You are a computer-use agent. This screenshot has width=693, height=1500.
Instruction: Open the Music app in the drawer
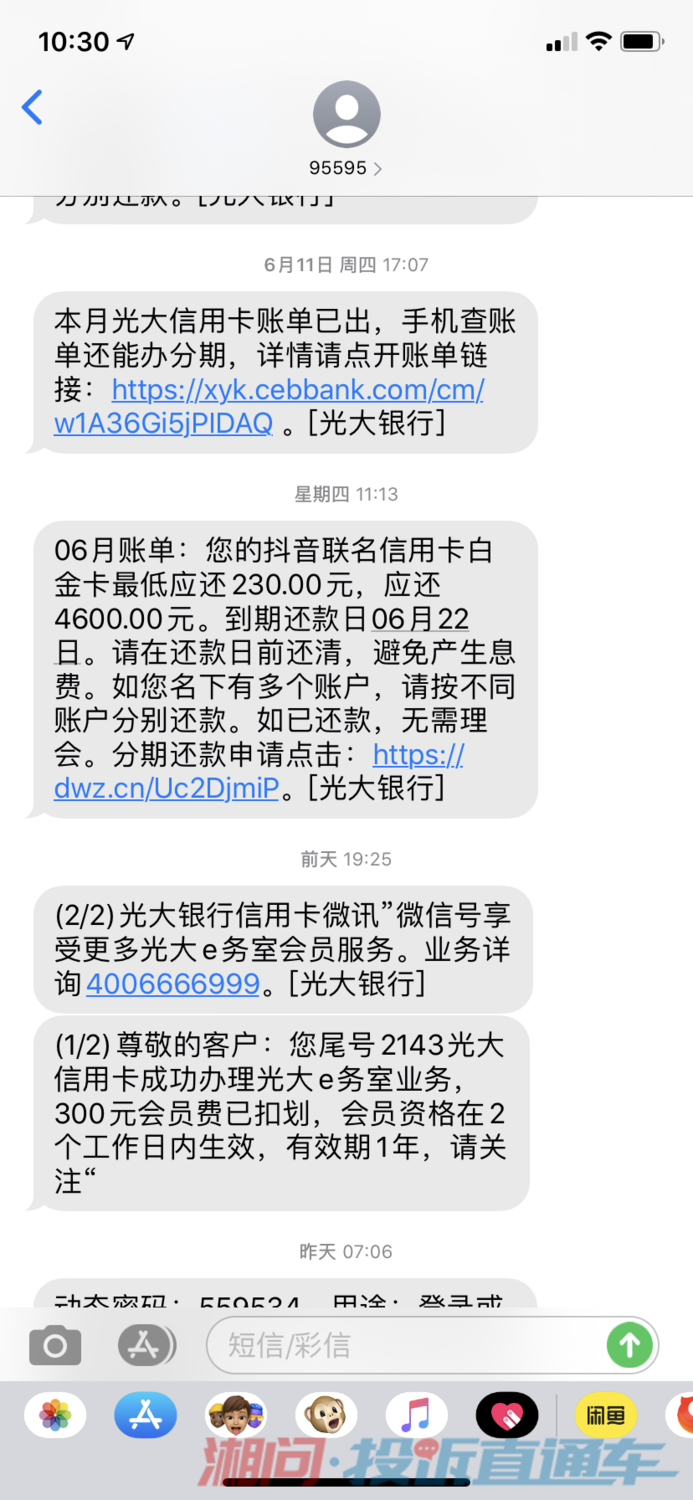click(x=416, y=1416)
